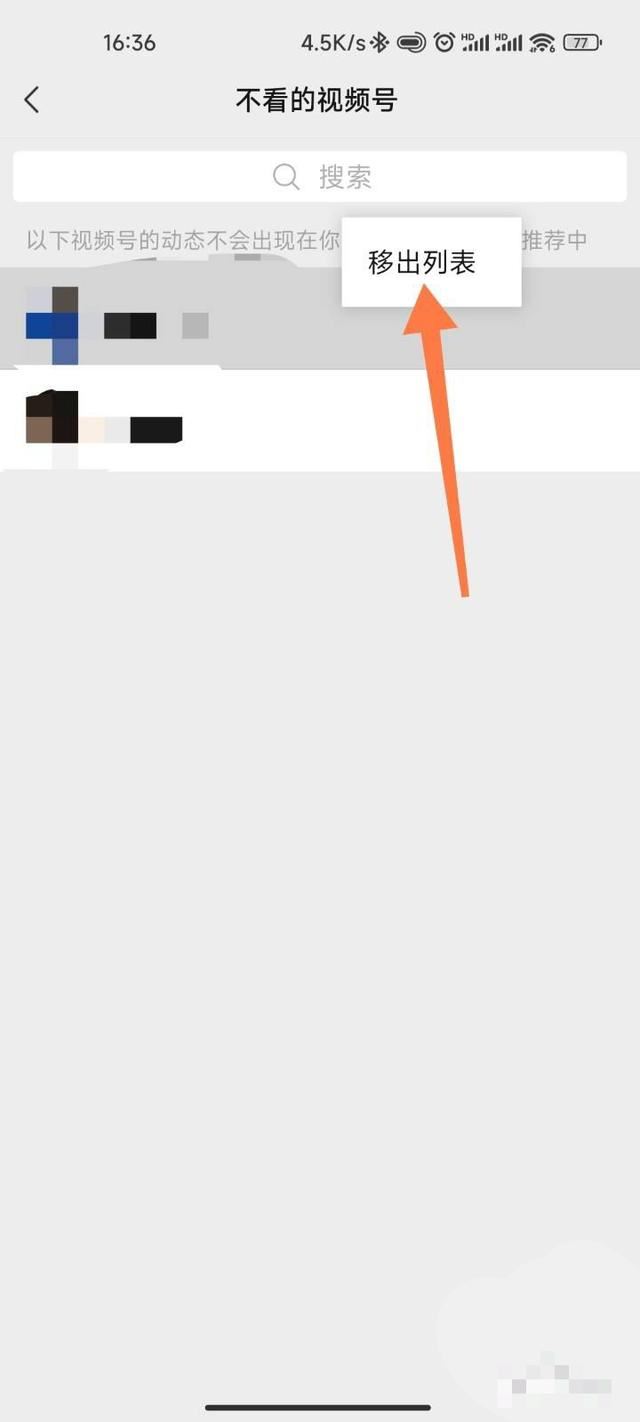This screenshot has width=640, height=1422.
Task: Go back from 不看的视频号 page
Action: (32, 100)
